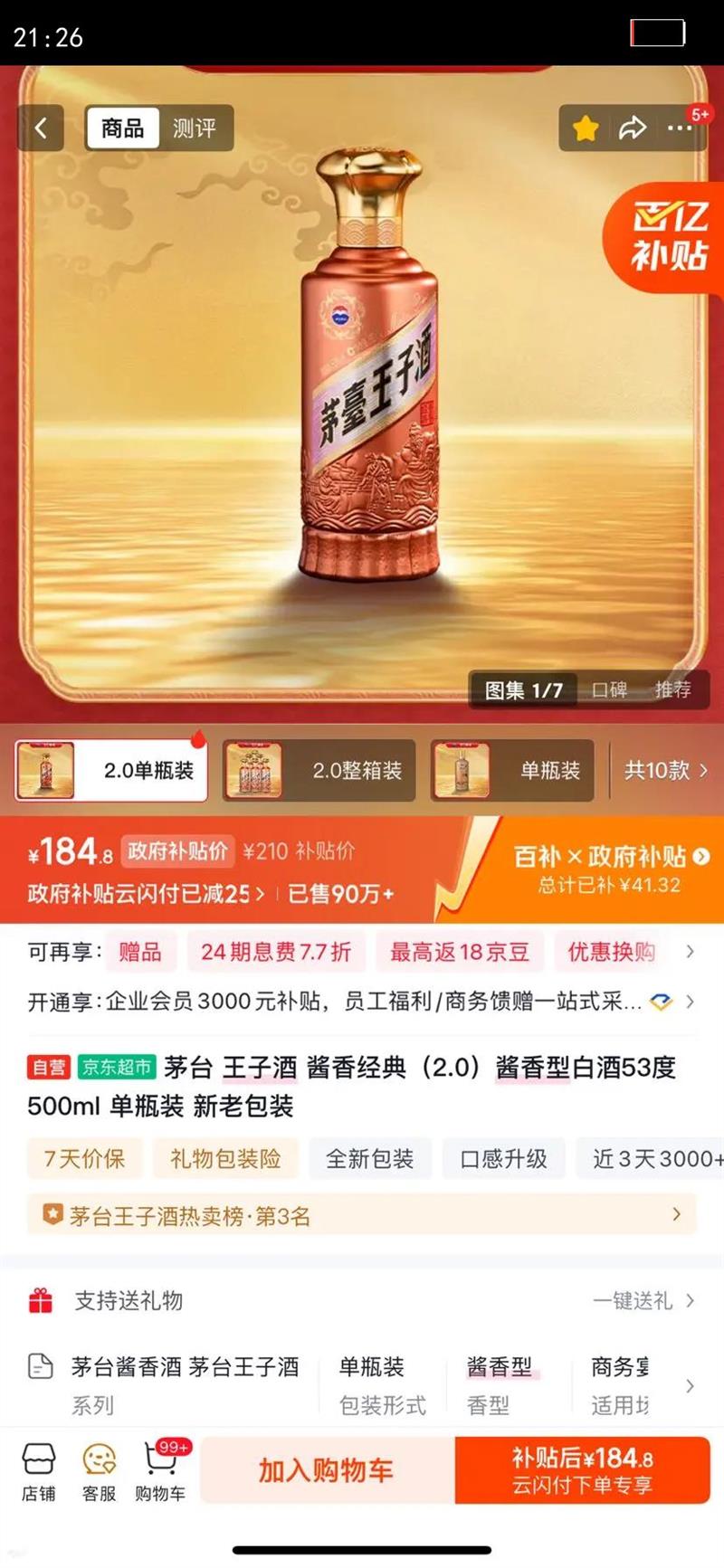Tap the star to favorite this product
Viewport: 724px width, 1568px height.
click(x=585, y=128)
